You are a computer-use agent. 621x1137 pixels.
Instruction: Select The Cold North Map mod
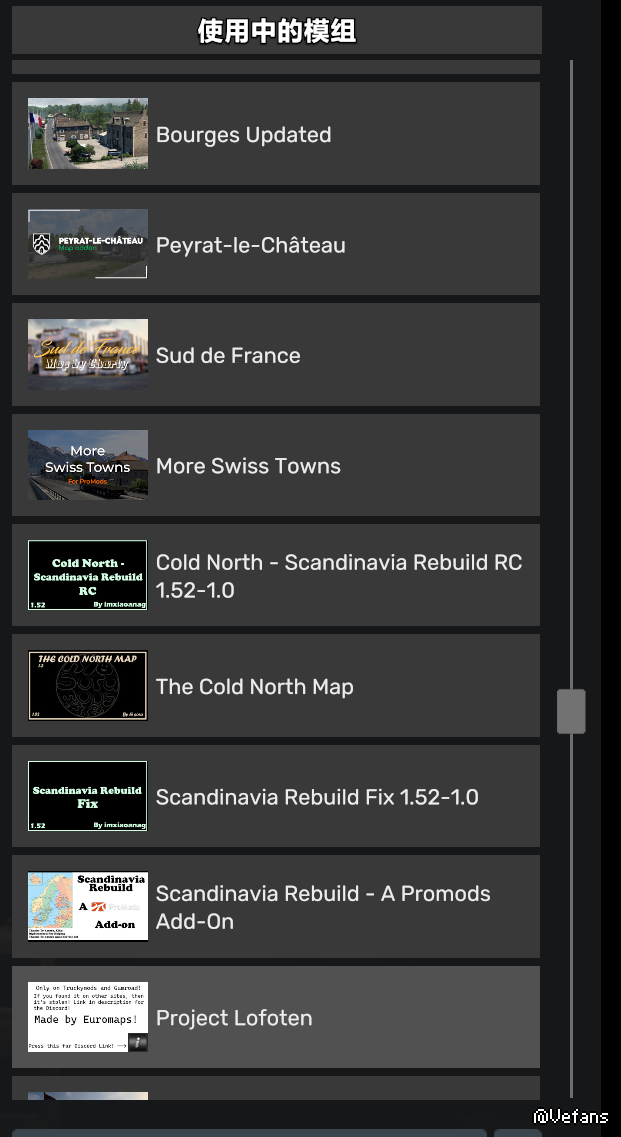[x=276, y=687]
